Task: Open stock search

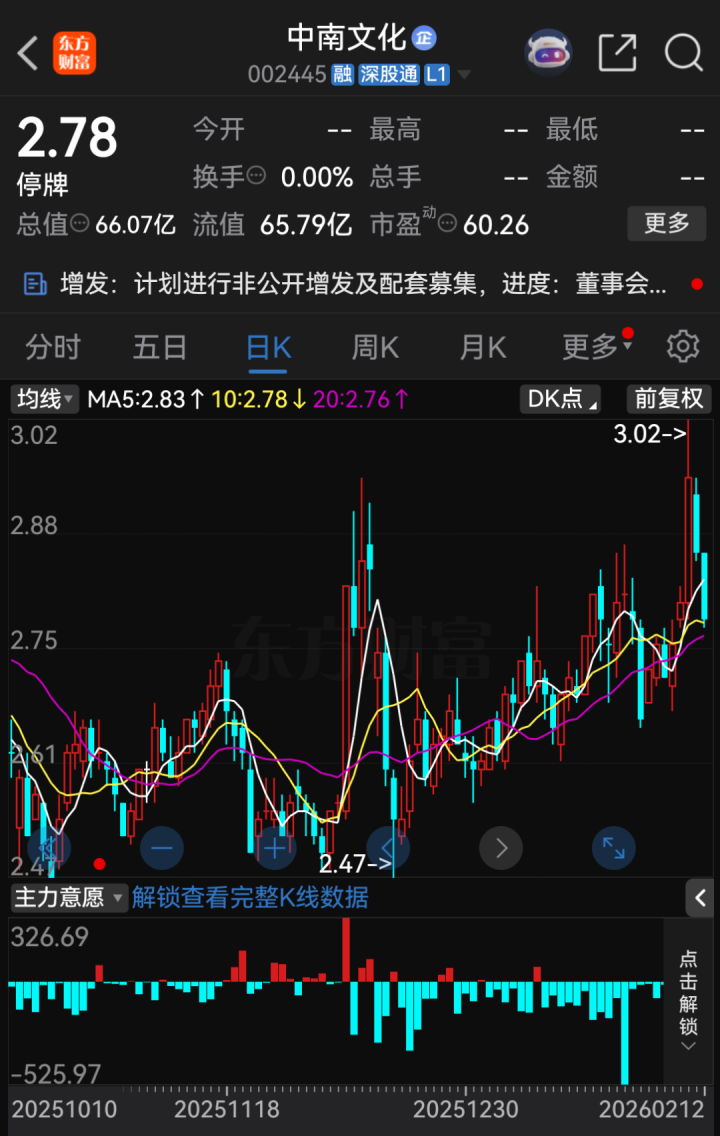Action: (x=683, y=53)
